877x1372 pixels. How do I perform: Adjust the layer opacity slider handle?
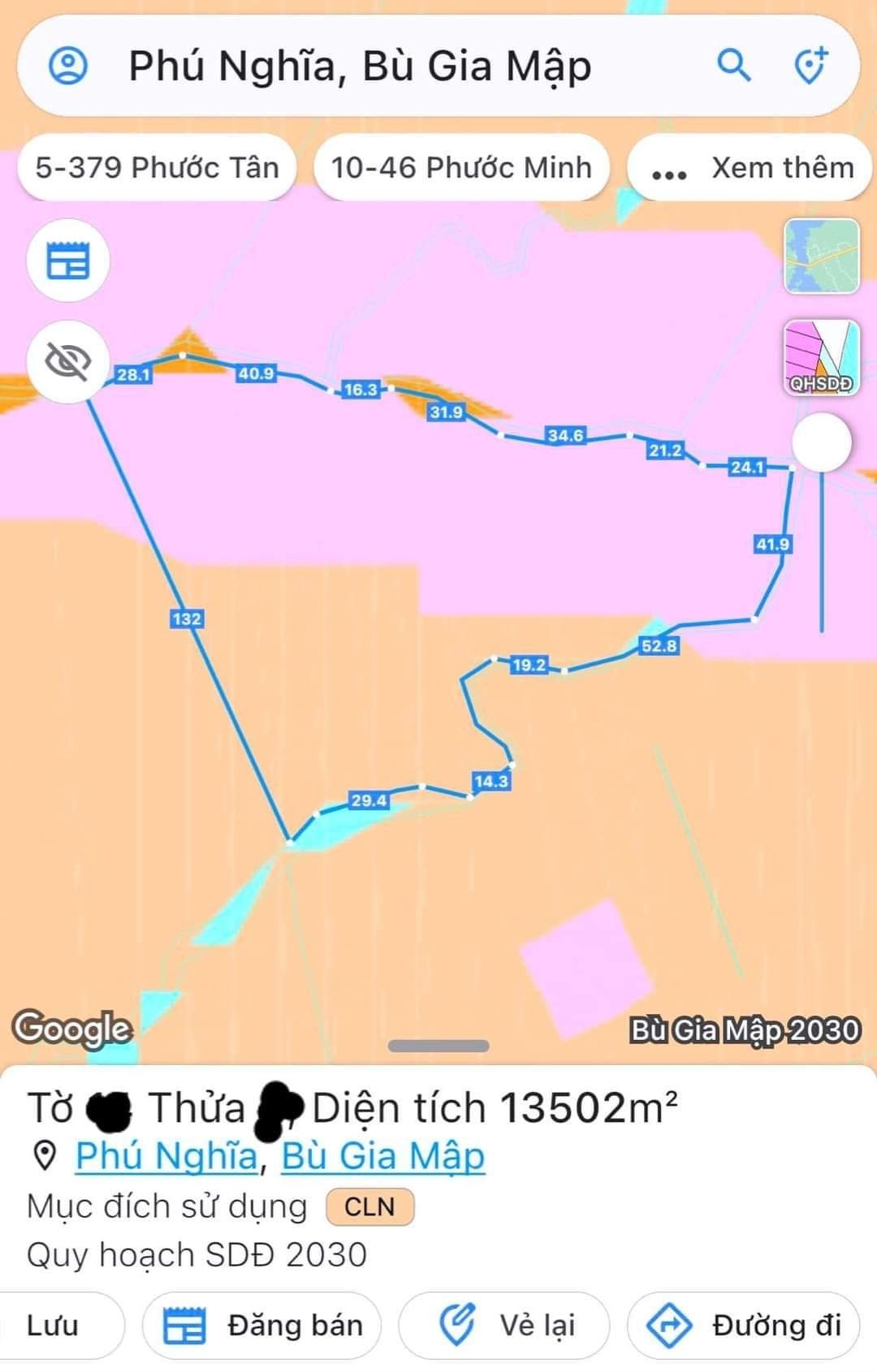click(821, 442)
